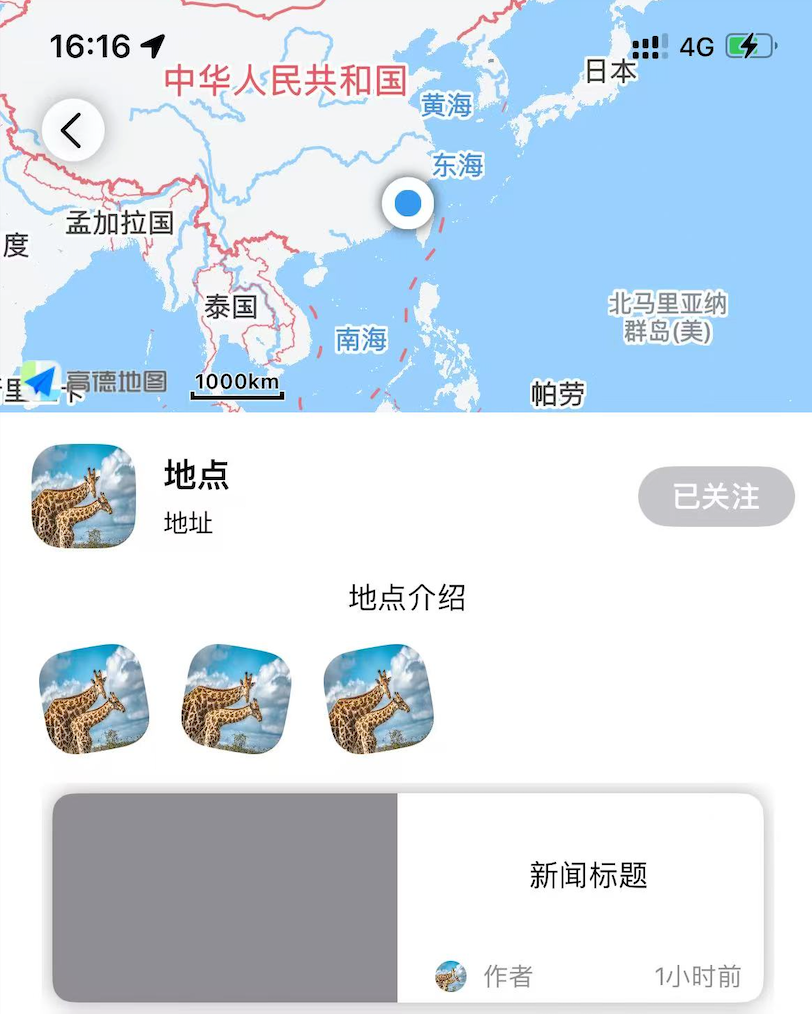
Task: Select the 地址 address label
Action: pos(187,524)
